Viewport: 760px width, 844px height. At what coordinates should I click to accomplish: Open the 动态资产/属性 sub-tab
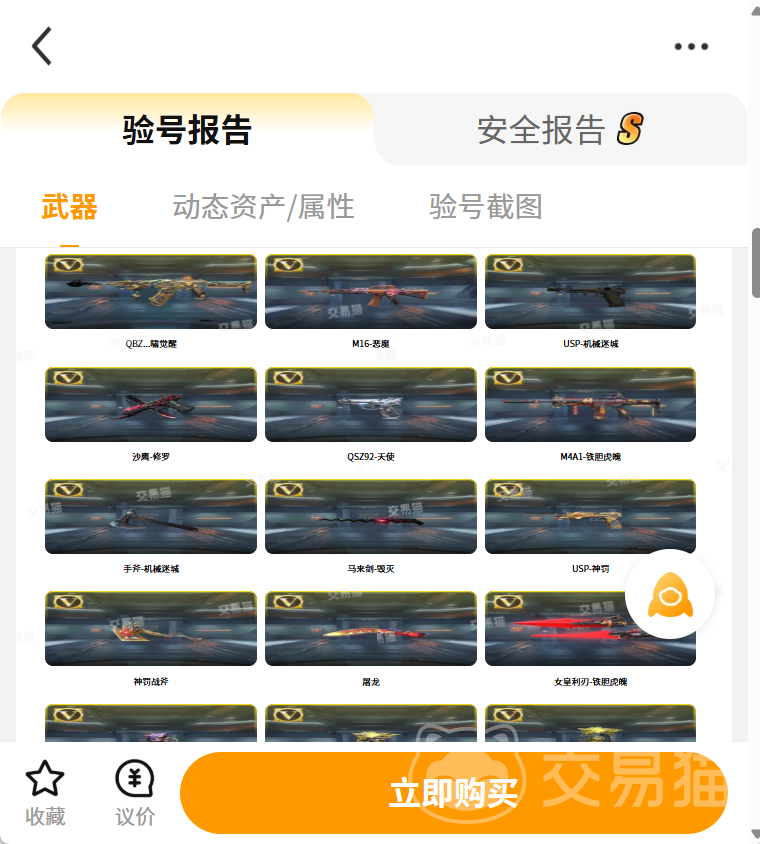[x=263, y=207]
